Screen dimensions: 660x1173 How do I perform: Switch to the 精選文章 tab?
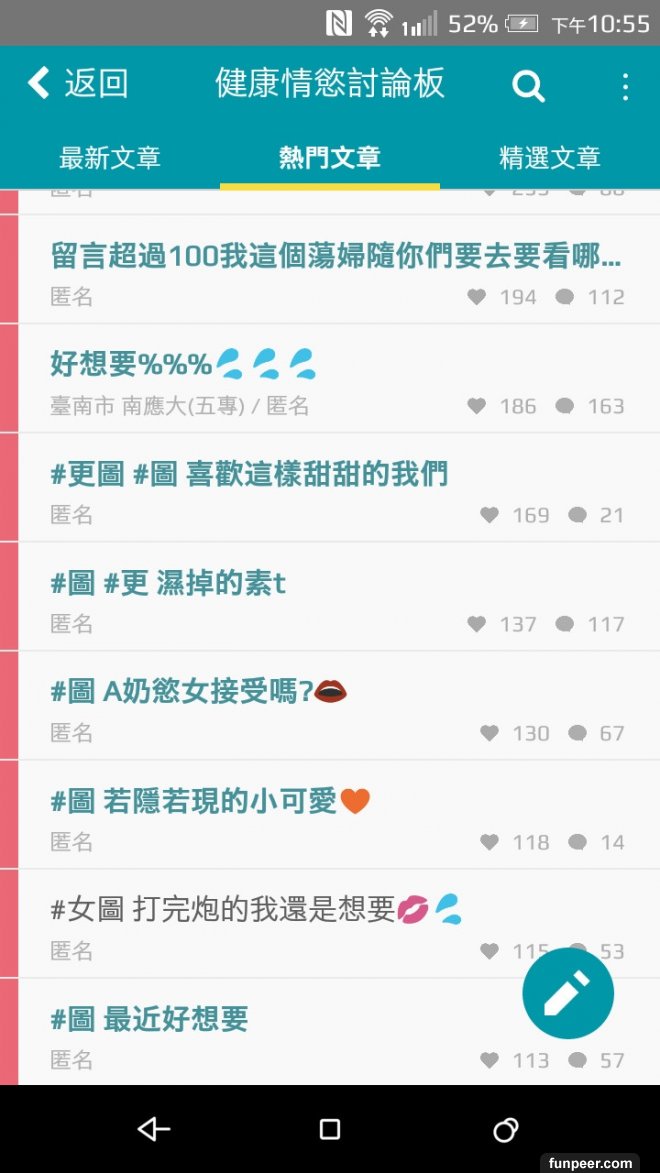coord(550,158)
